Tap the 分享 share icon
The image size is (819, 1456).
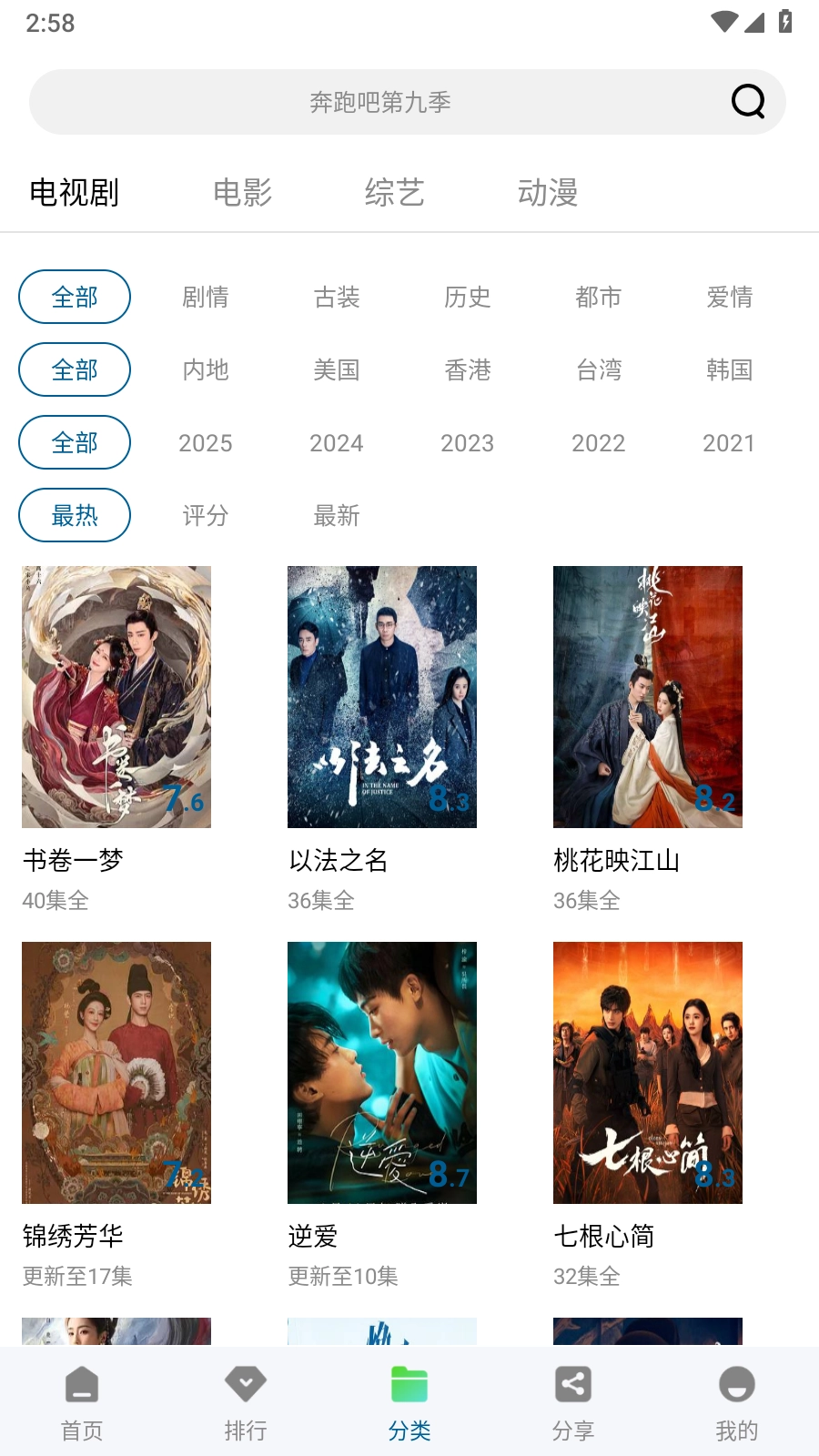click(x=573, y=1384)
